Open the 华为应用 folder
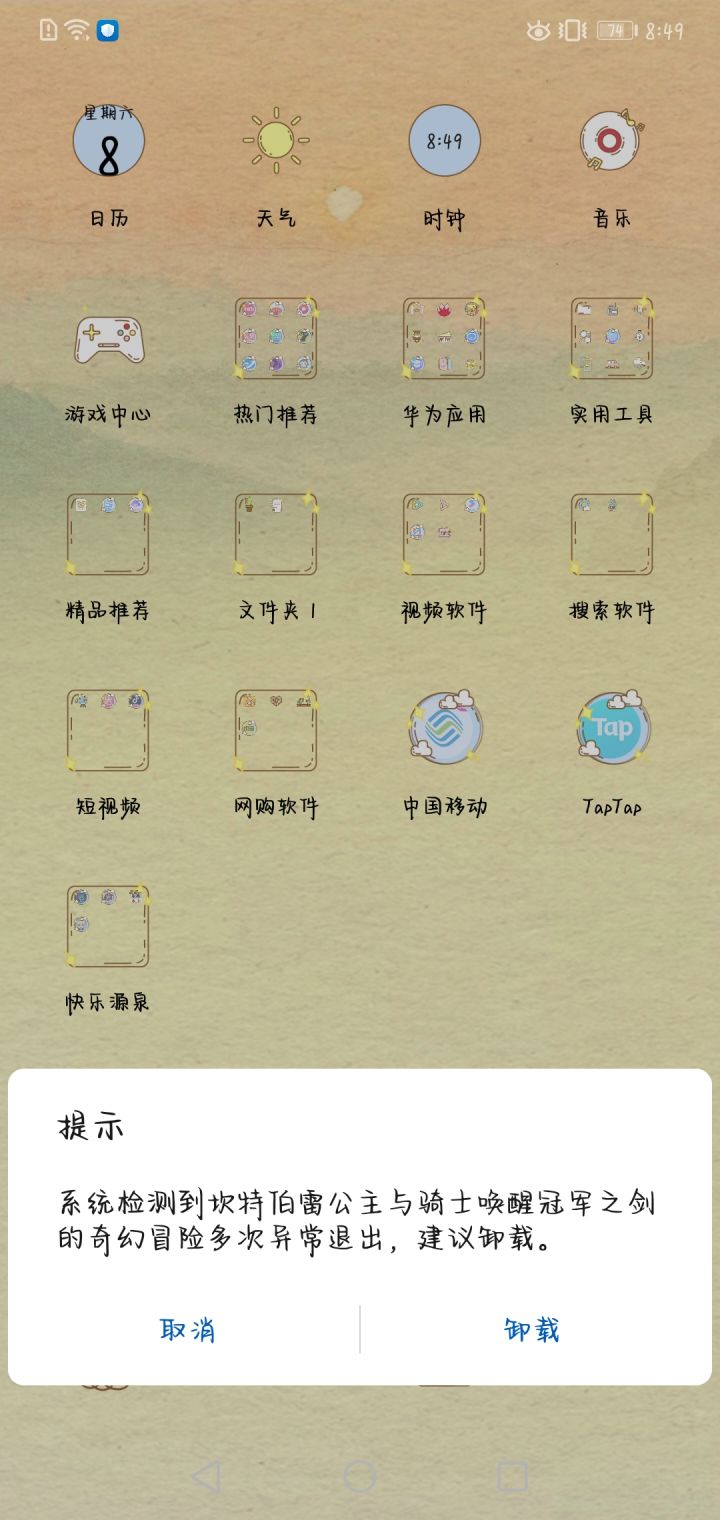Viewport: 720px width, 1520px height. [443, 337]
